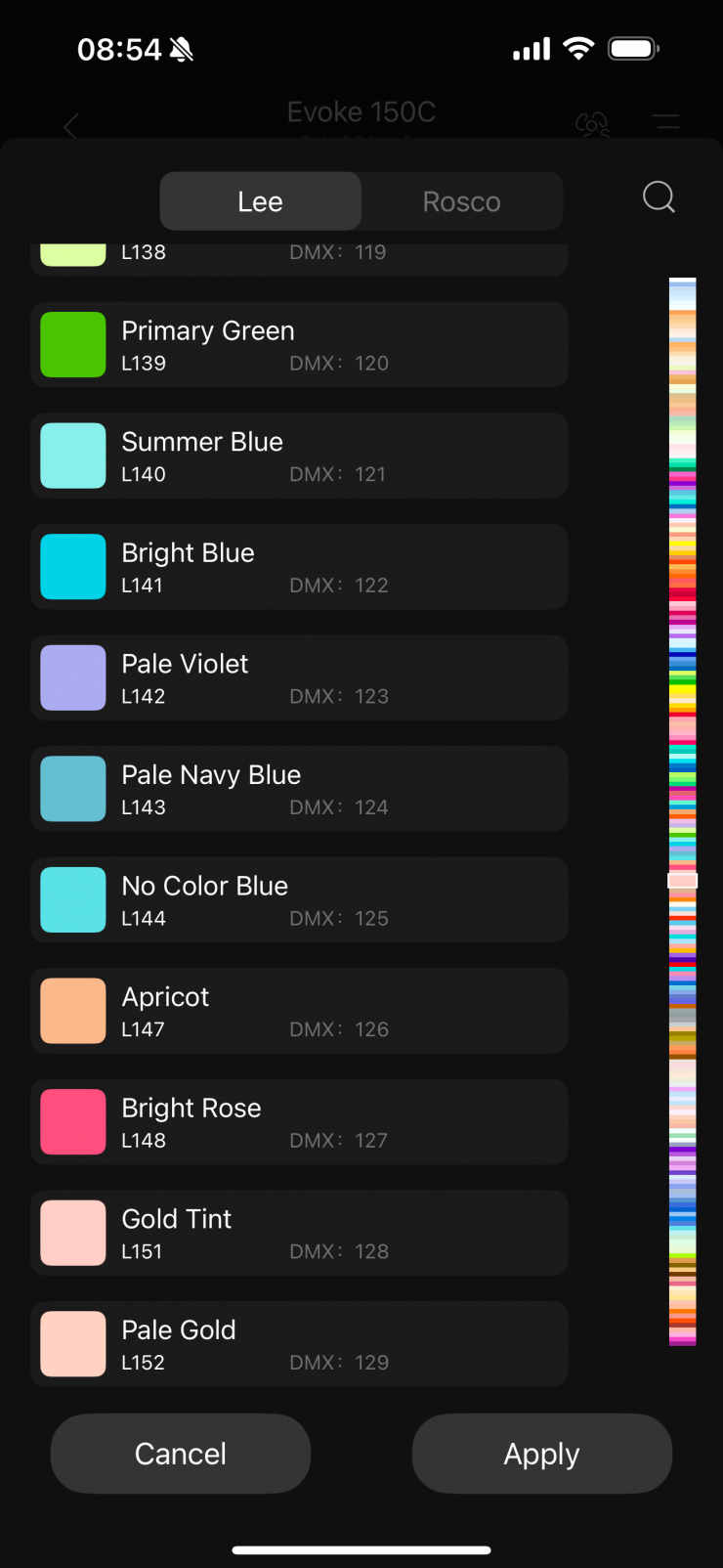Pick Gold Tint L151
The height and width of the screenshot is (1568, 723).
(299, 1233)
